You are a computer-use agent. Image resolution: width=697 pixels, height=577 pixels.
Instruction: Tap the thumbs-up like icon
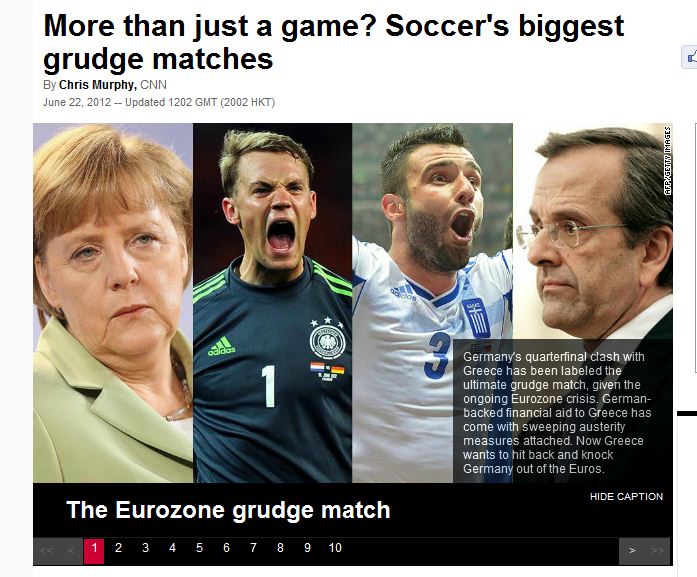click(x=690, y=57)
